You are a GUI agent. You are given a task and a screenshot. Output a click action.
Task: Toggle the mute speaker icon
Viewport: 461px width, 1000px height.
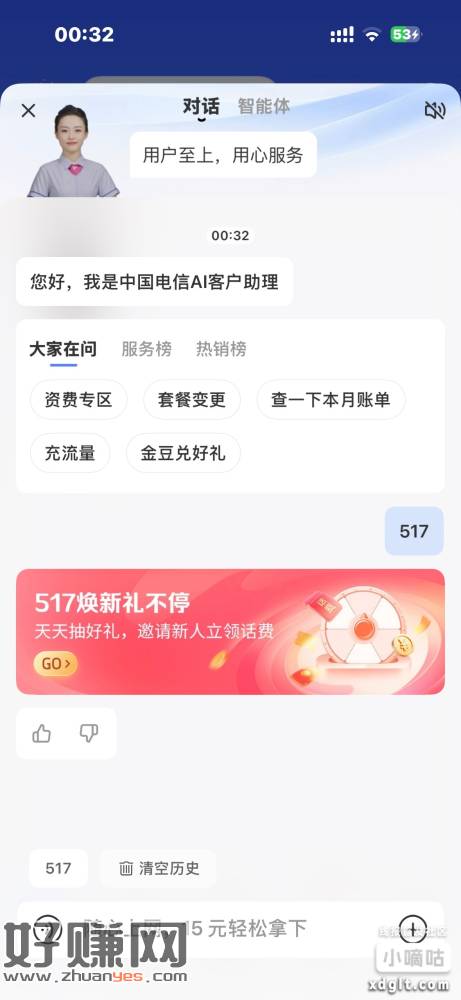[x=435, y=110]
